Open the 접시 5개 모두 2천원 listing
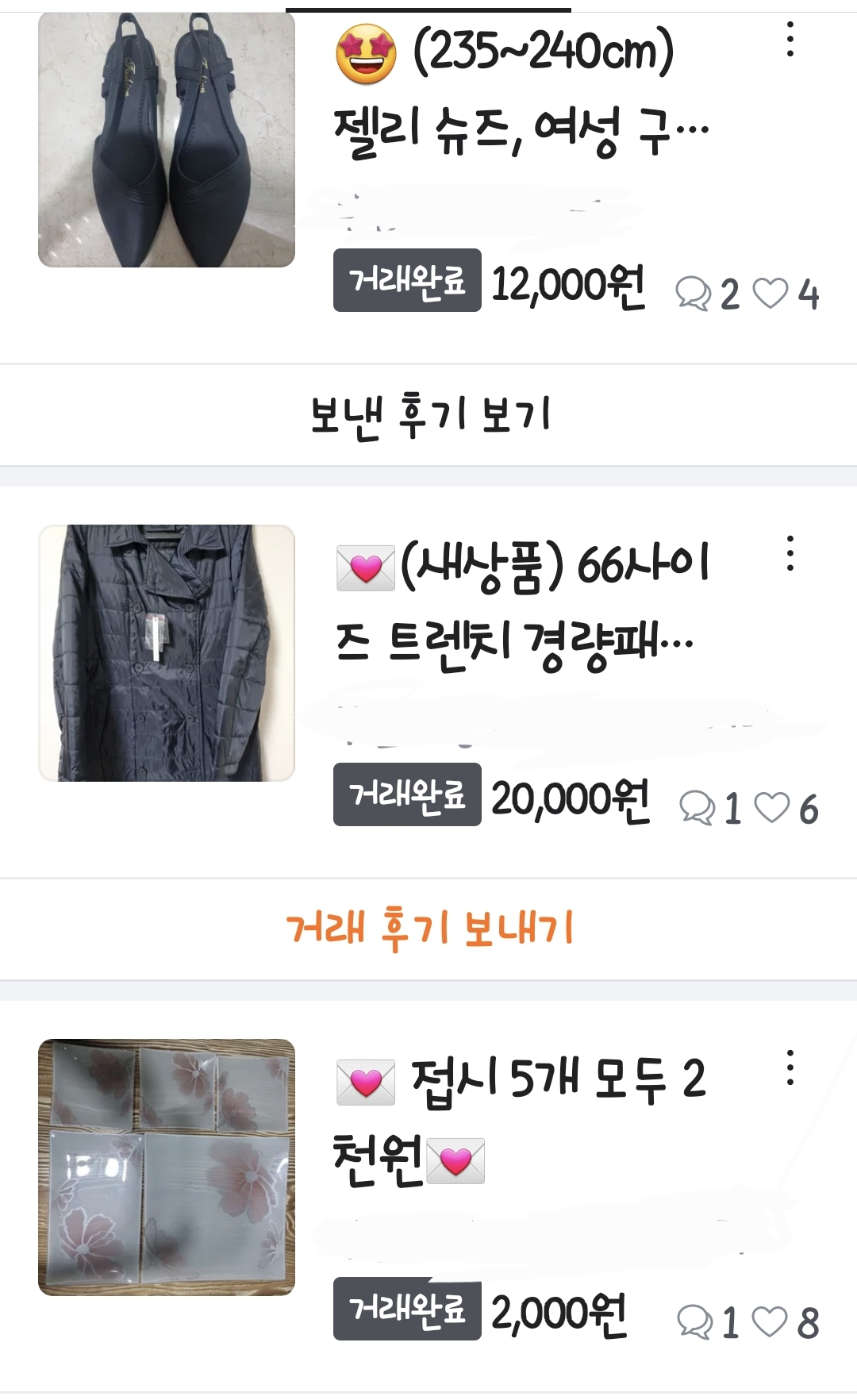Screen dimensions: 857x1400 point(520,1119)
